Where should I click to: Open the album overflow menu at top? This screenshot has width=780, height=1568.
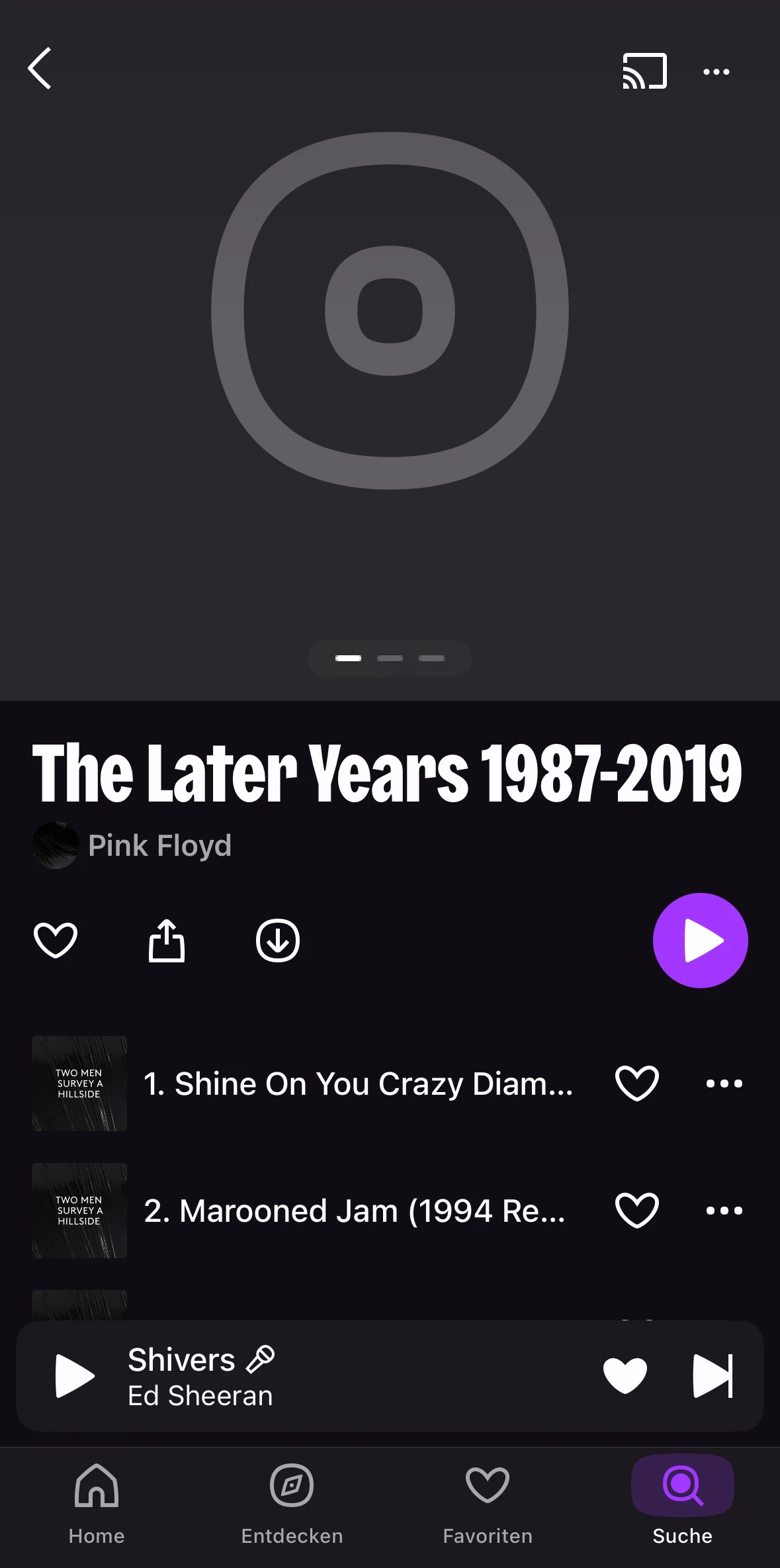[x=716, y=71]
